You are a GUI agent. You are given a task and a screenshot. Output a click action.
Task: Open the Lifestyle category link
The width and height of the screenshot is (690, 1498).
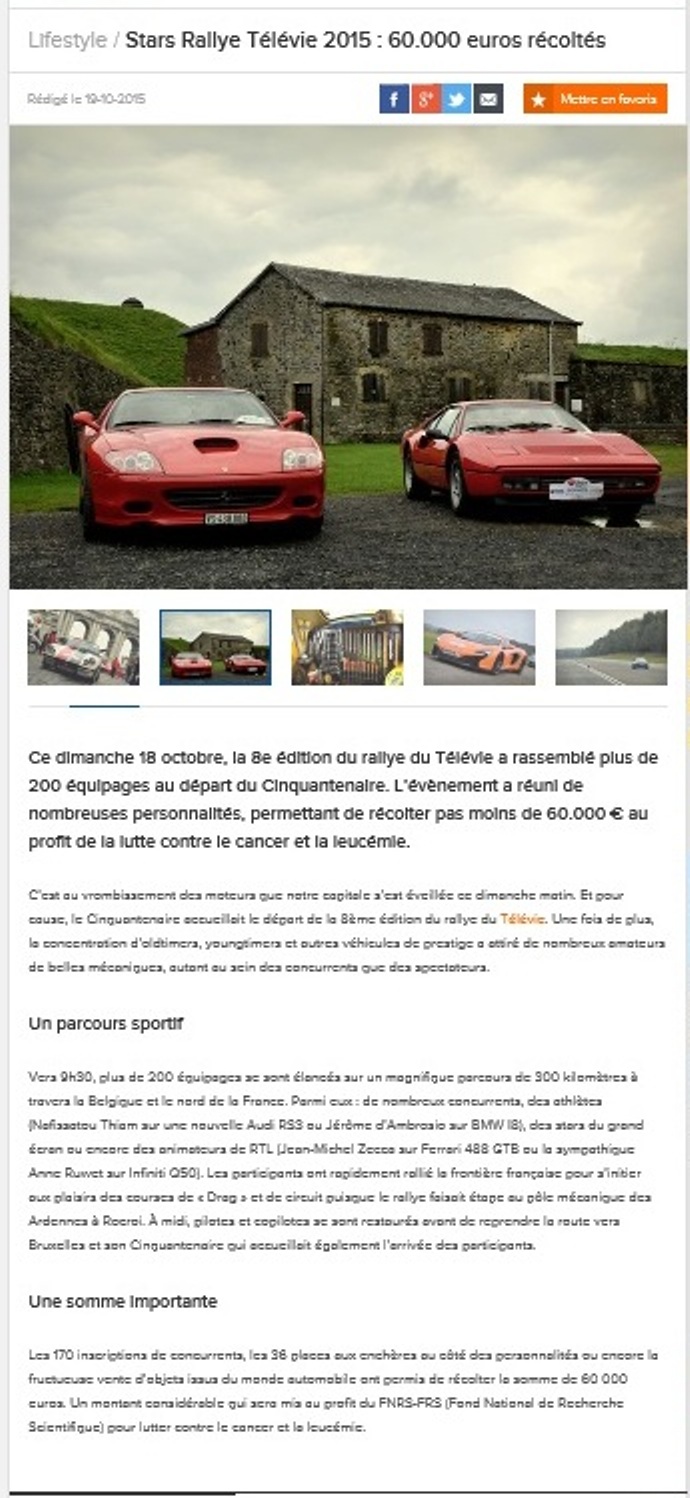(x=67, y=40)
